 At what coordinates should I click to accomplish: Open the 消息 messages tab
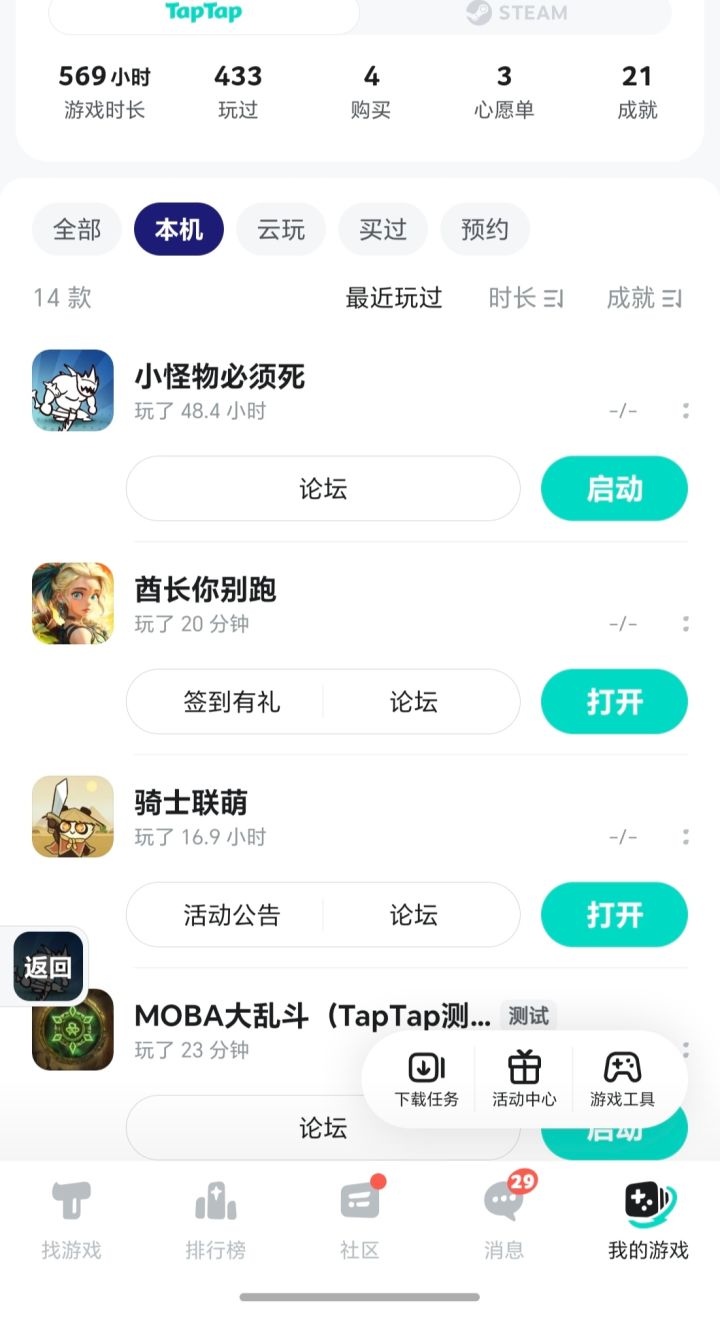click(x=504, y=1220)
